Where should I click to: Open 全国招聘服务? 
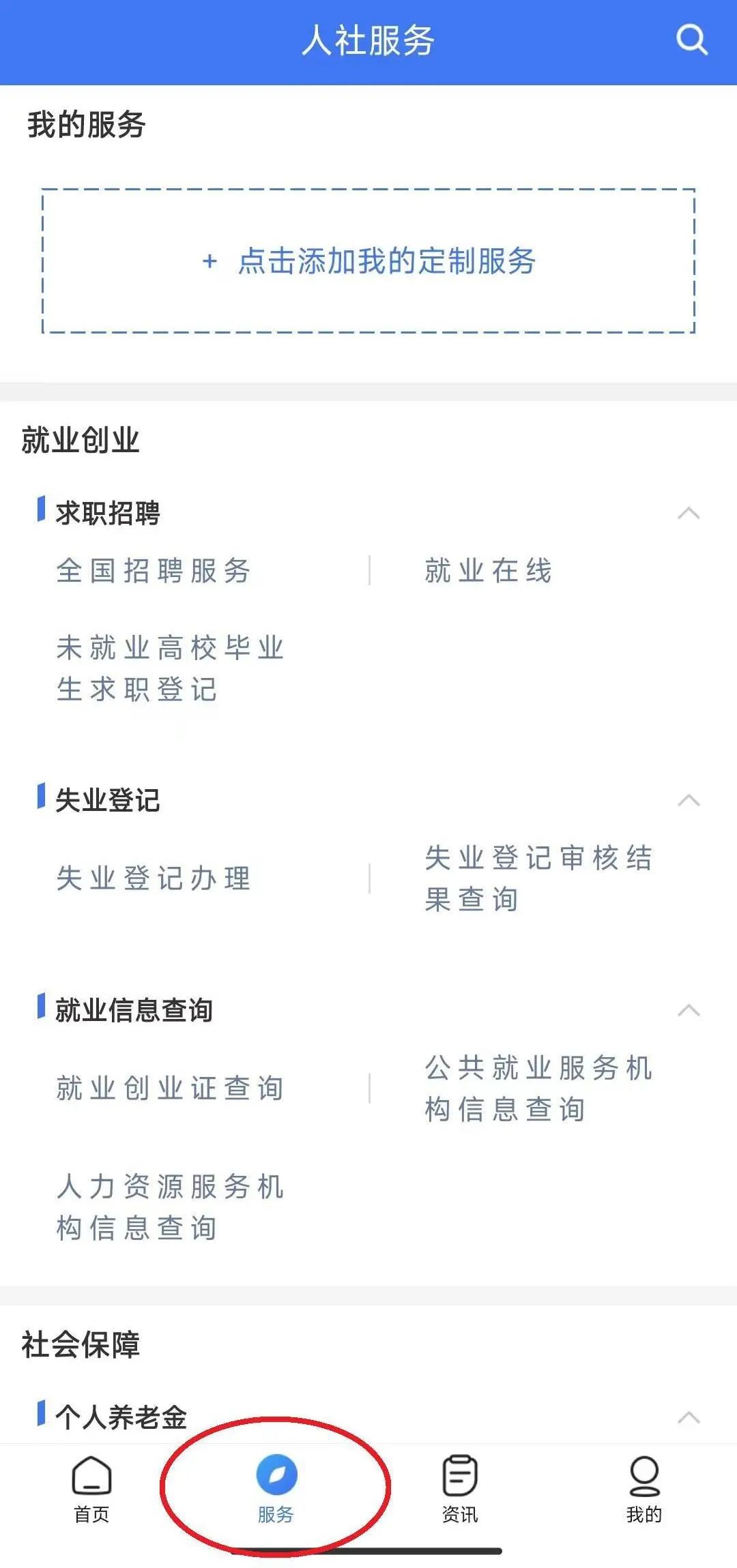pos(154,571)
